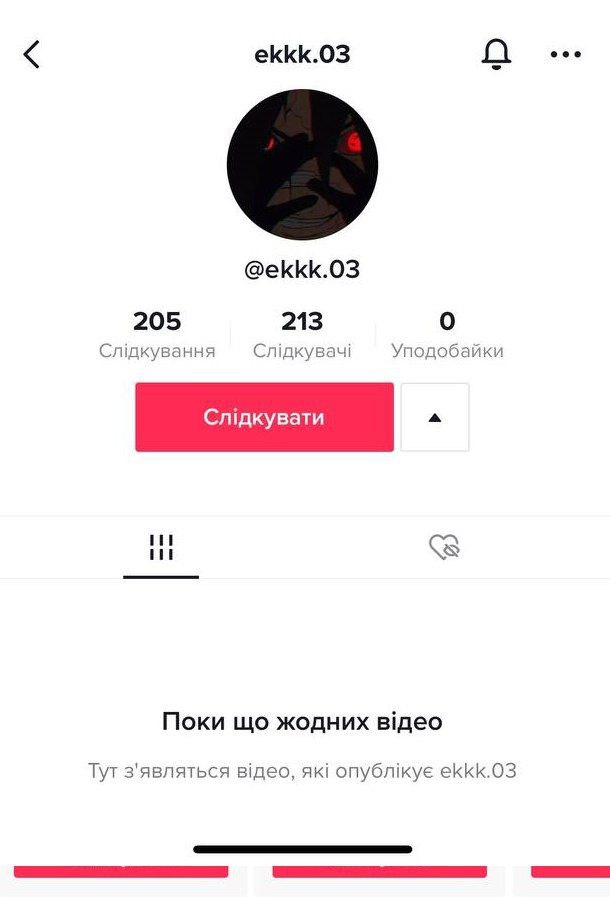Go back using the arrow icon

[32, 54]
